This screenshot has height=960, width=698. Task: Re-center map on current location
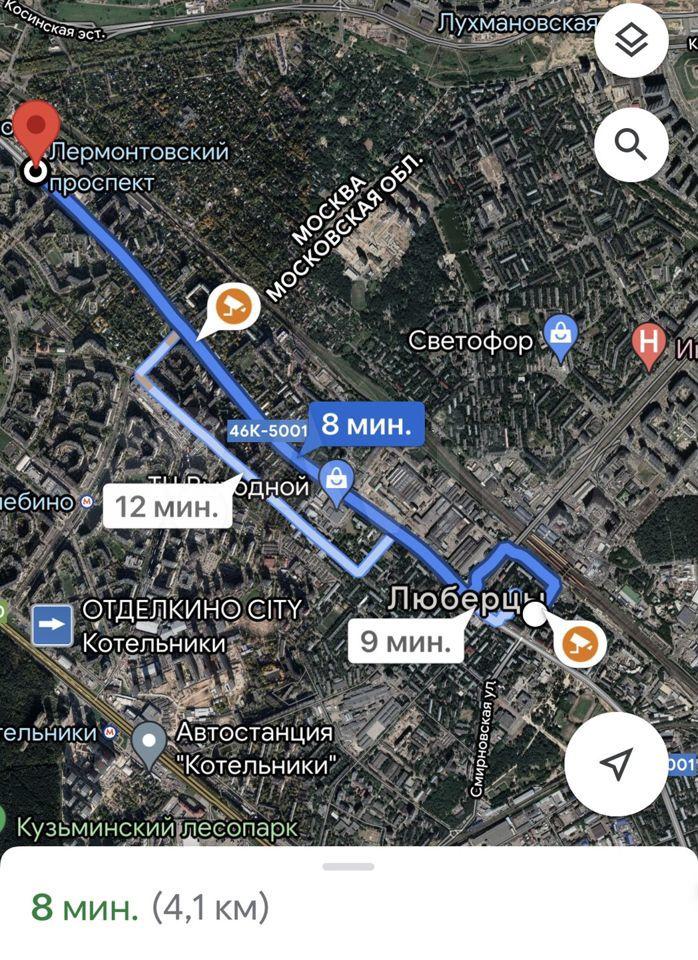pos(616,764)
